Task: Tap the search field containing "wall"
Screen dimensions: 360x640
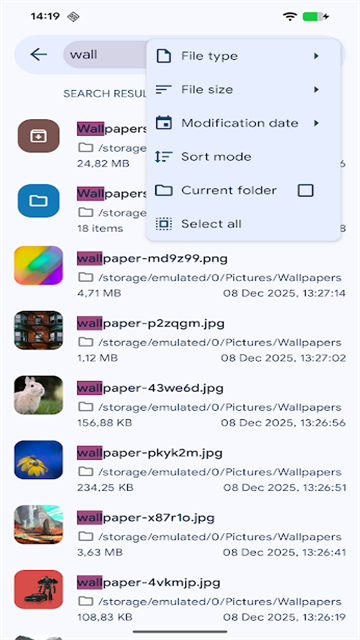Action: [105, 54]
